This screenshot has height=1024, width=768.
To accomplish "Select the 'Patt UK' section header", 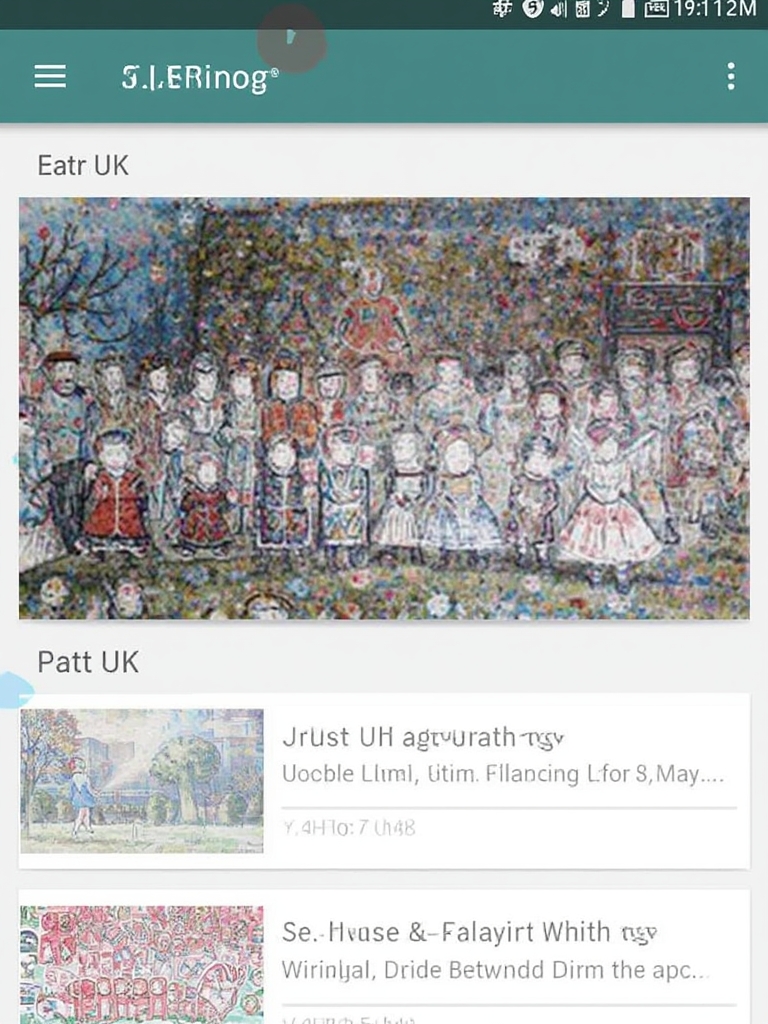I will coord(88,661).
